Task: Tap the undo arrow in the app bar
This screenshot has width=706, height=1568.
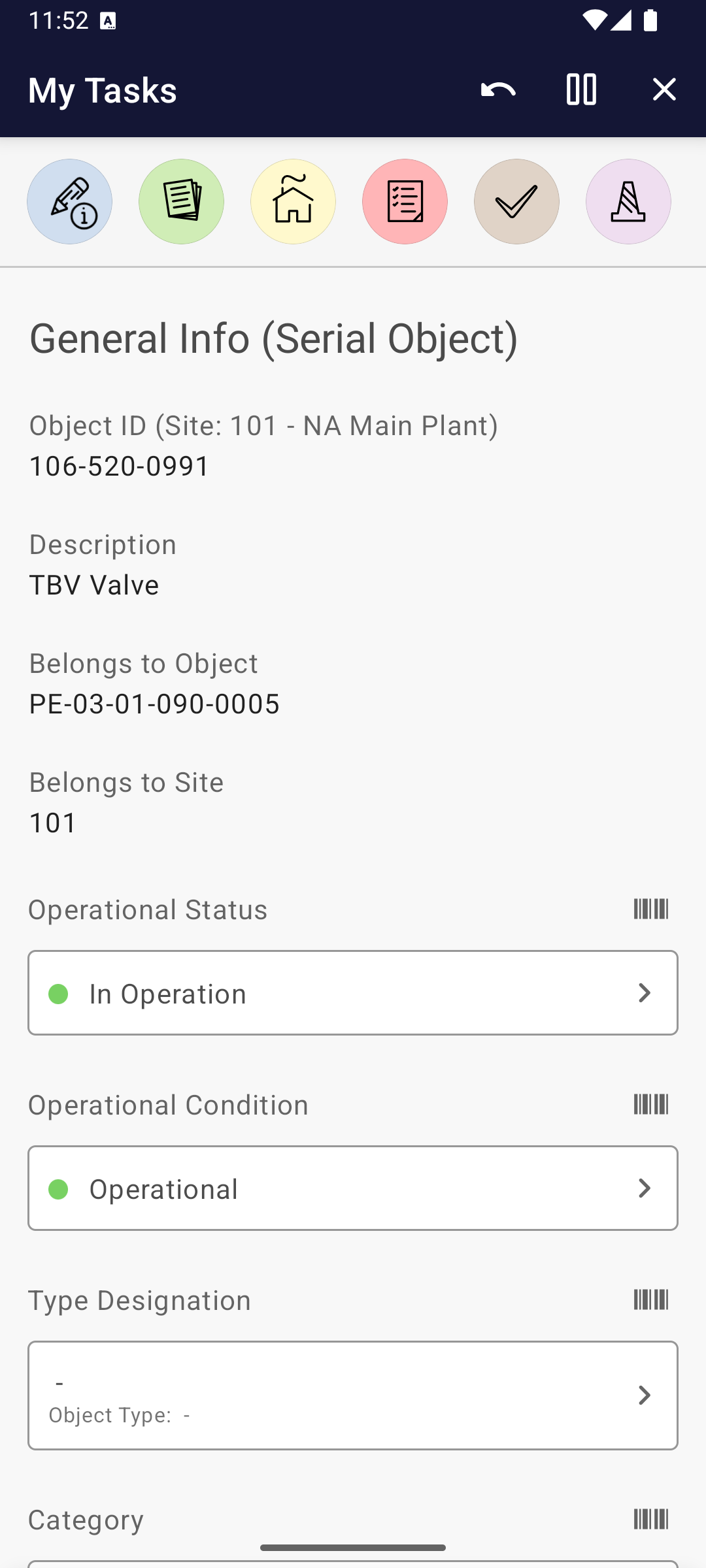Action: coord(498,90)
